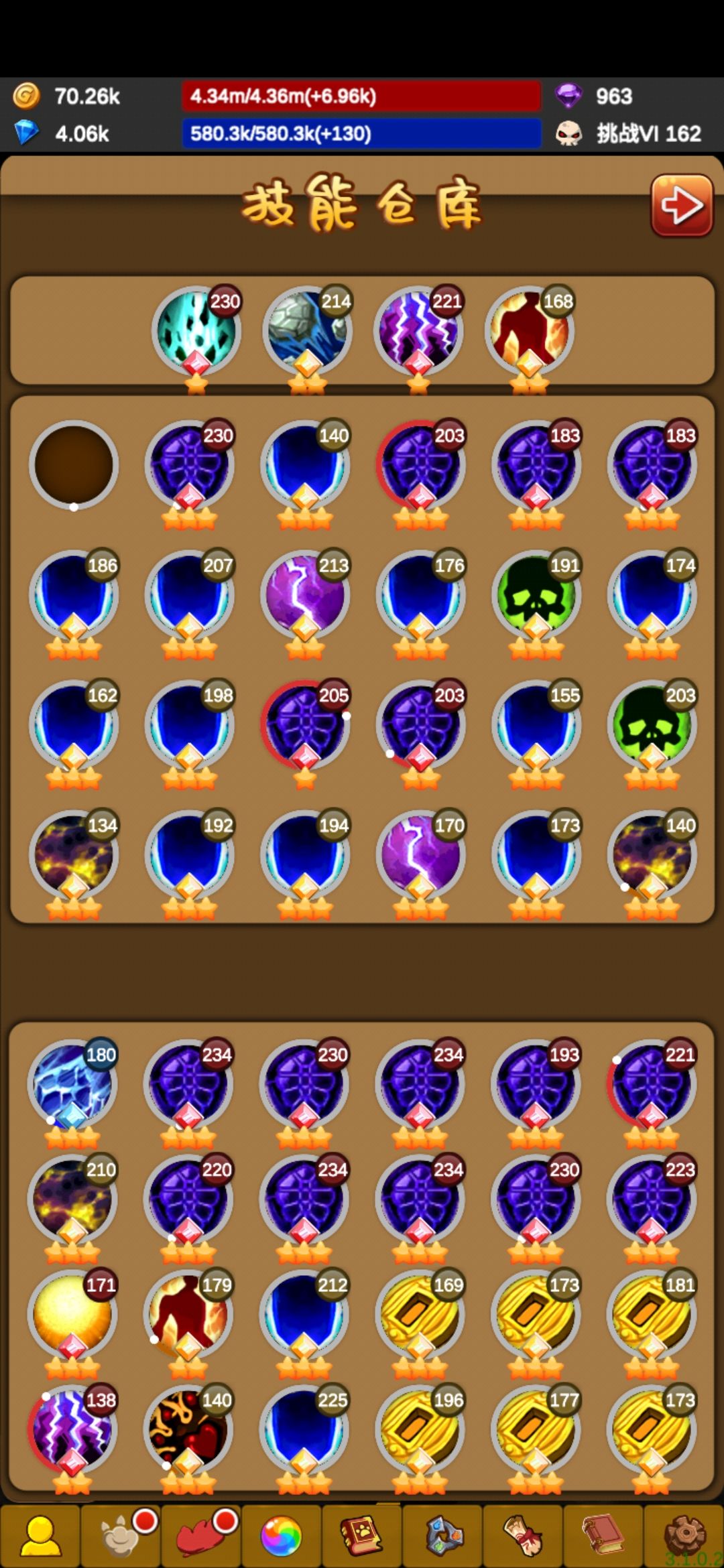The width and height of the screenshot is (724, 1568).
Task: Tap the gold coin total 70.26k
Action: coord(74,96)
